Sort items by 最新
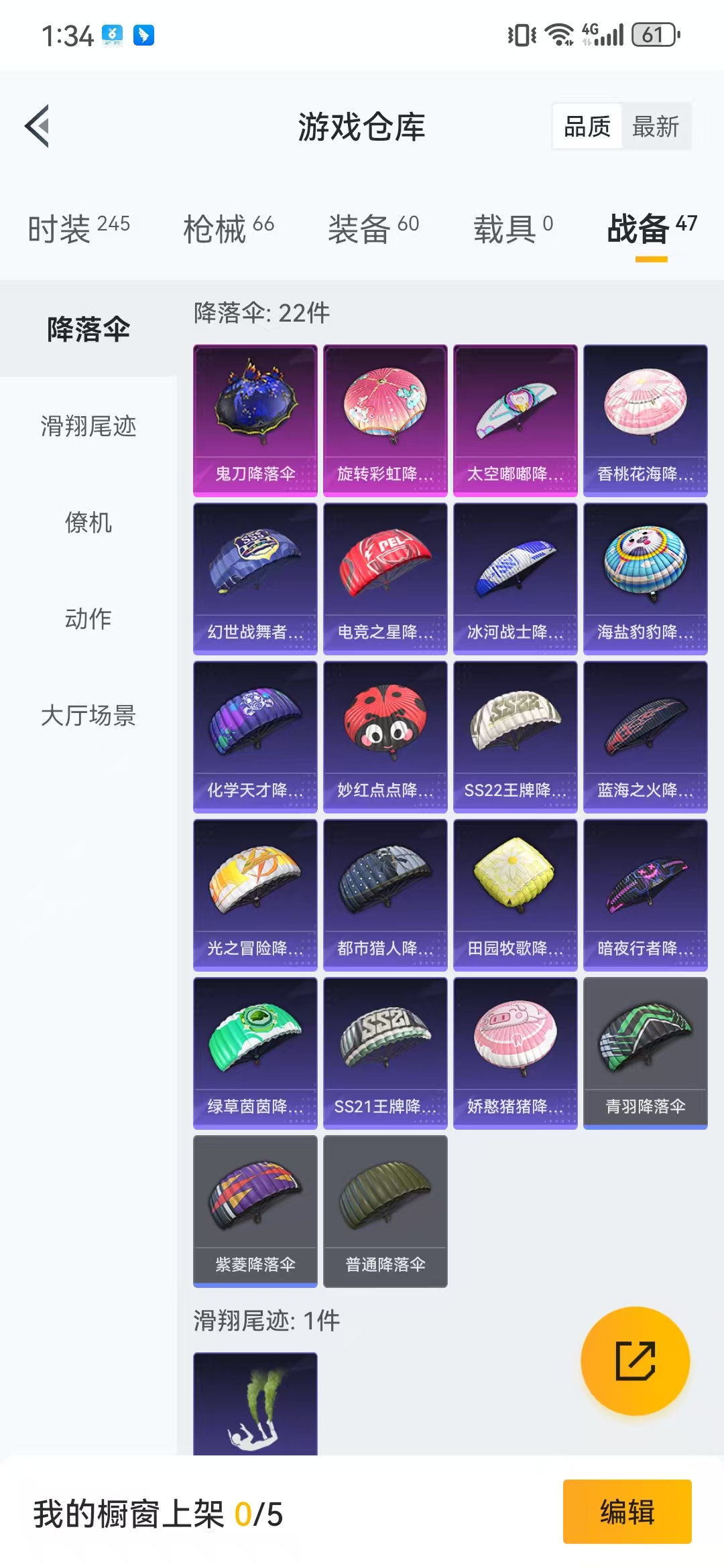The height and width of the screenshot is (1568, 724). 656,126
